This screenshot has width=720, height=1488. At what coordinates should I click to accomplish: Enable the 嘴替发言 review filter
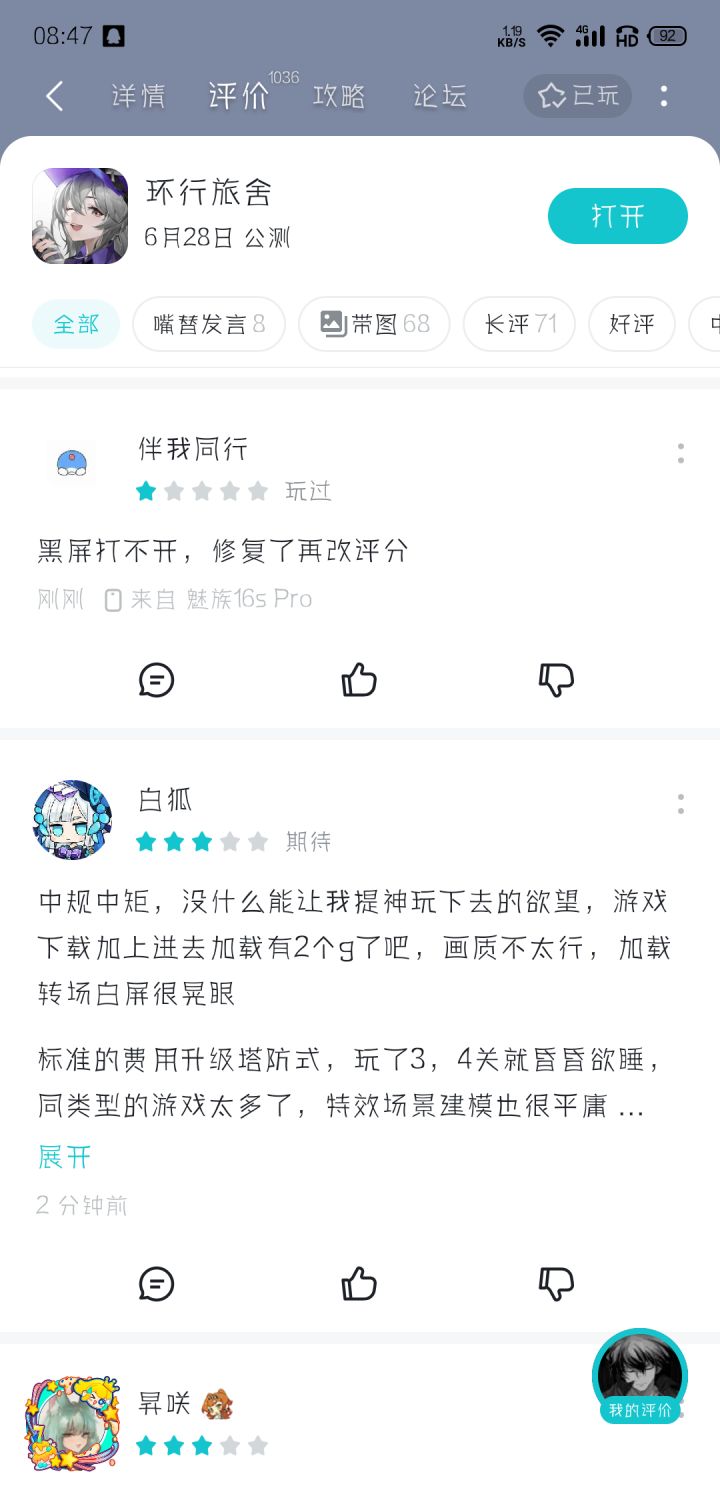208,324
